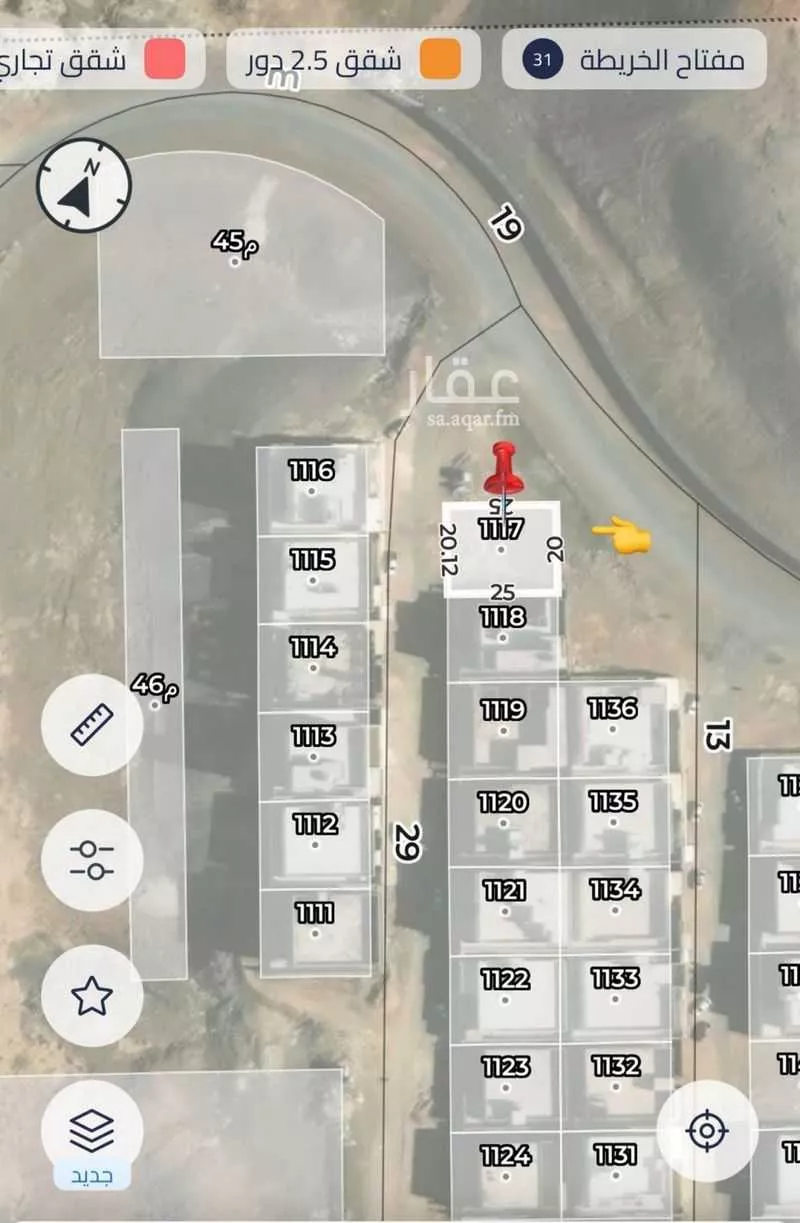Center the map on my location

pos(707,1131)
